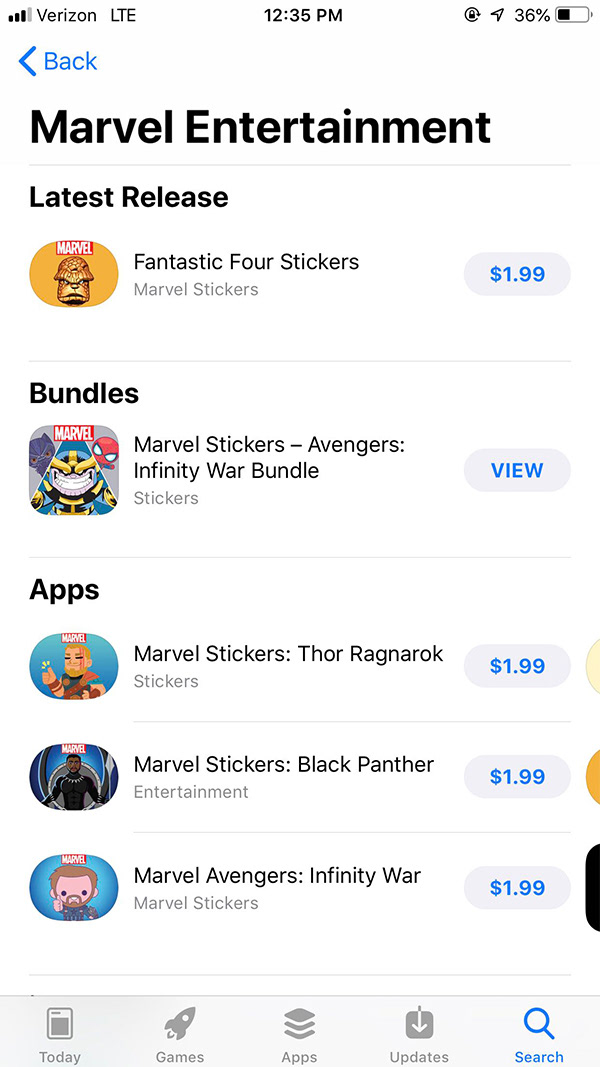Switch to the Today tab
The width and height of the screenshot is (600, 1067).
point(60,1034)
